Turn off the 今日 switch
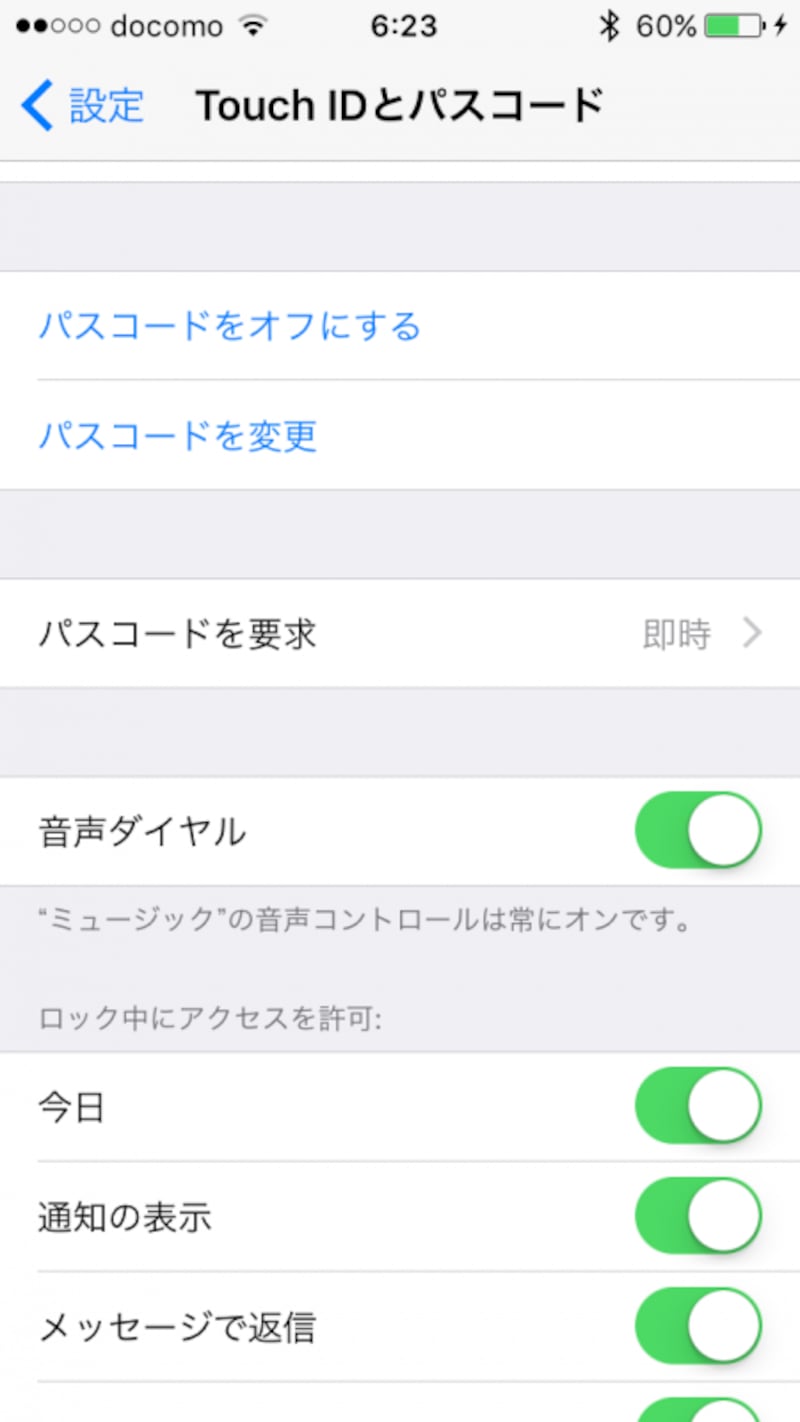The width and height of the screenshot is (800, 1422). (x=696, y=1106)
